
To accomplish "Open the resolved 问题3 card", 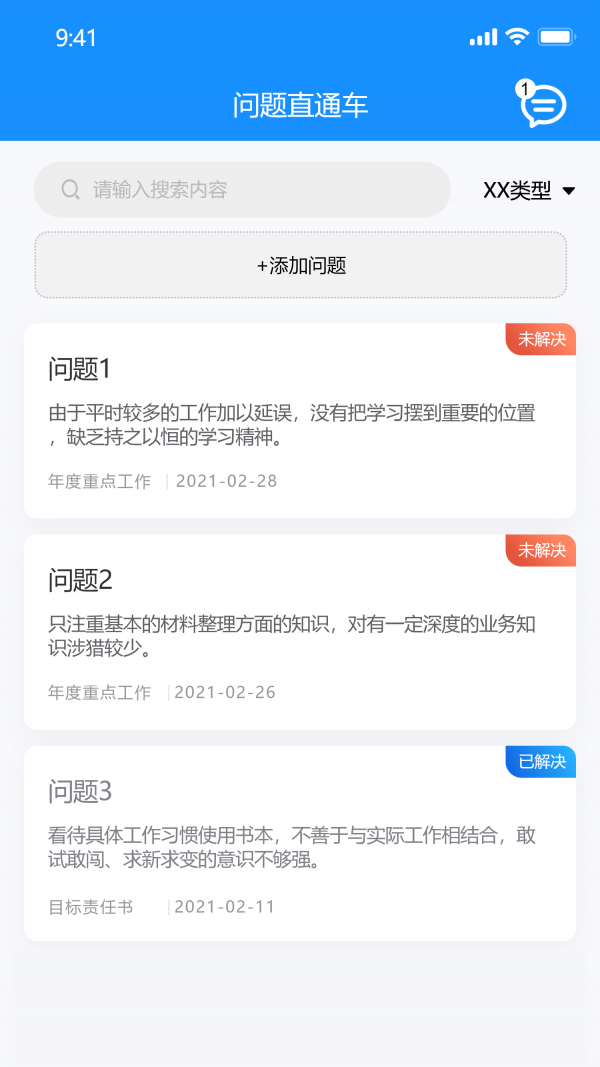I will [300, 843].
